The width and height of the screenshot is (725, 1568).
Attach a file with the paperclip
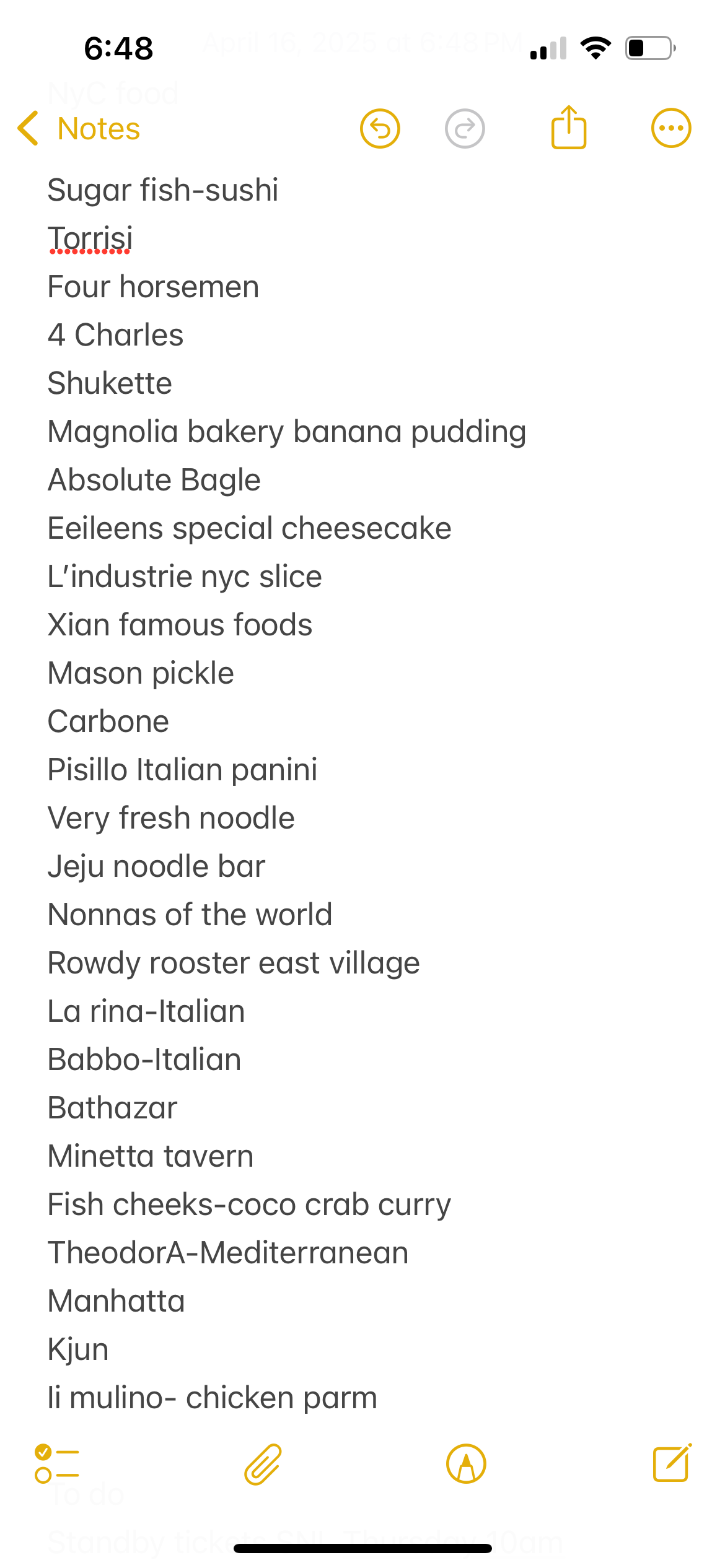[263, 1465]
